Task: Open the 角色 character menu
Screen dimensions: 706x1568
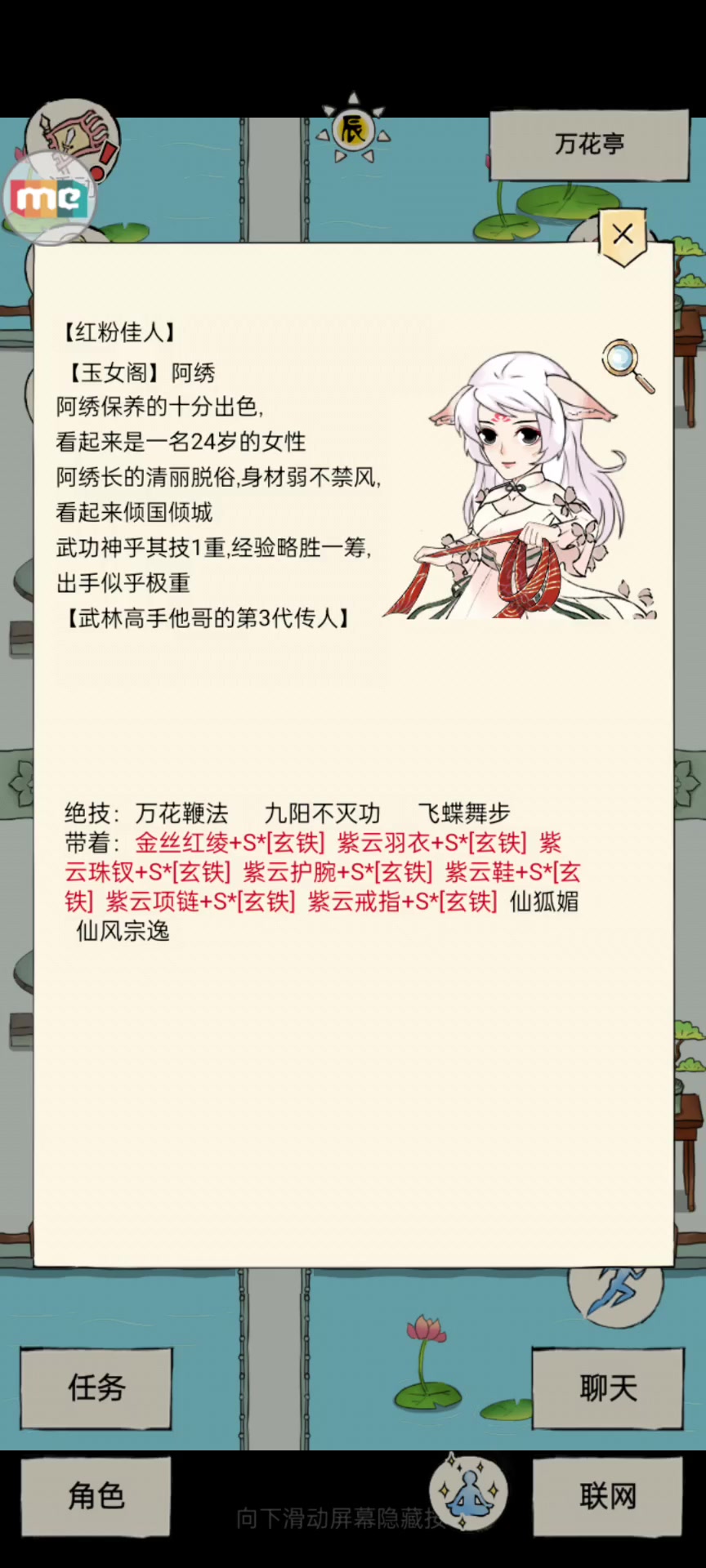Action: (96, 1496)
